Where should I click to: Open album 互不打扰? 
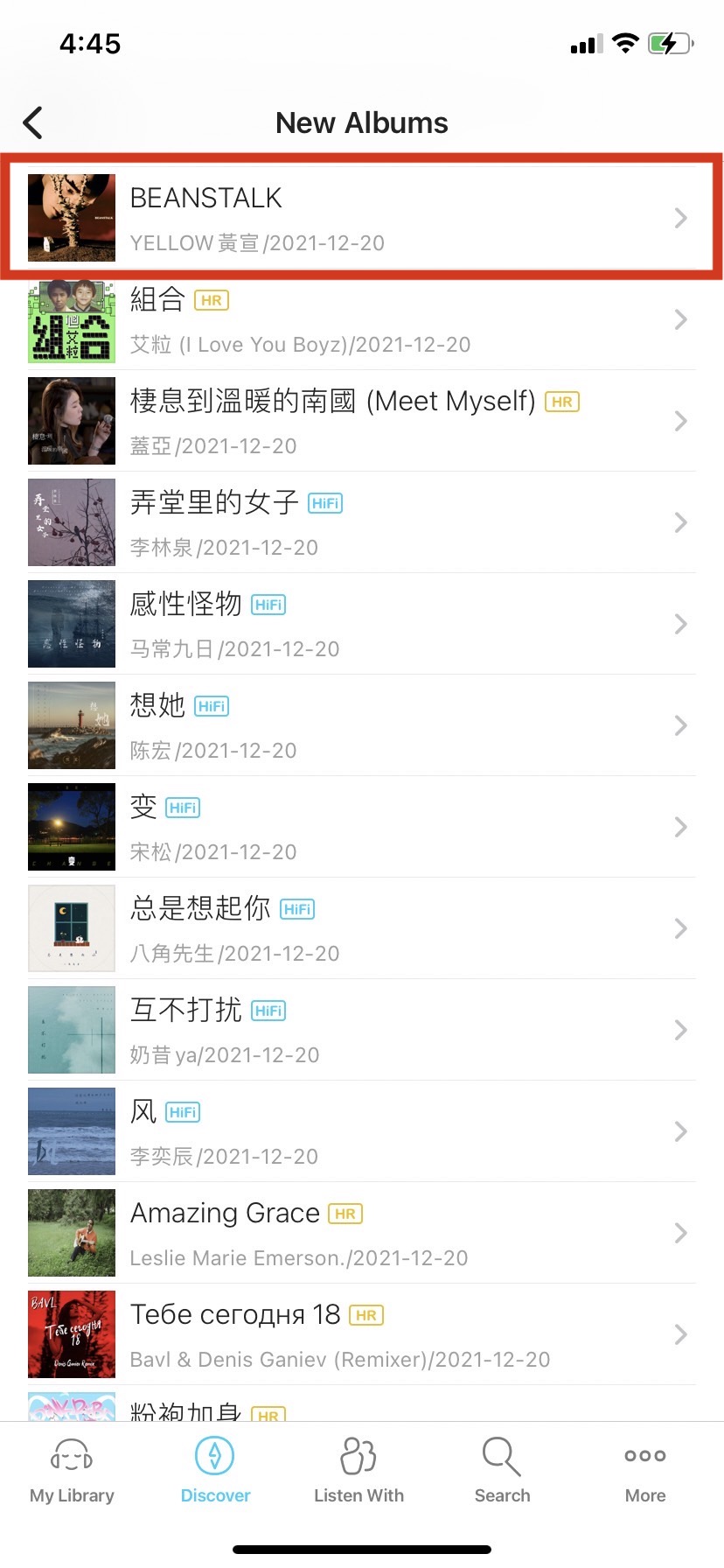361,1031
